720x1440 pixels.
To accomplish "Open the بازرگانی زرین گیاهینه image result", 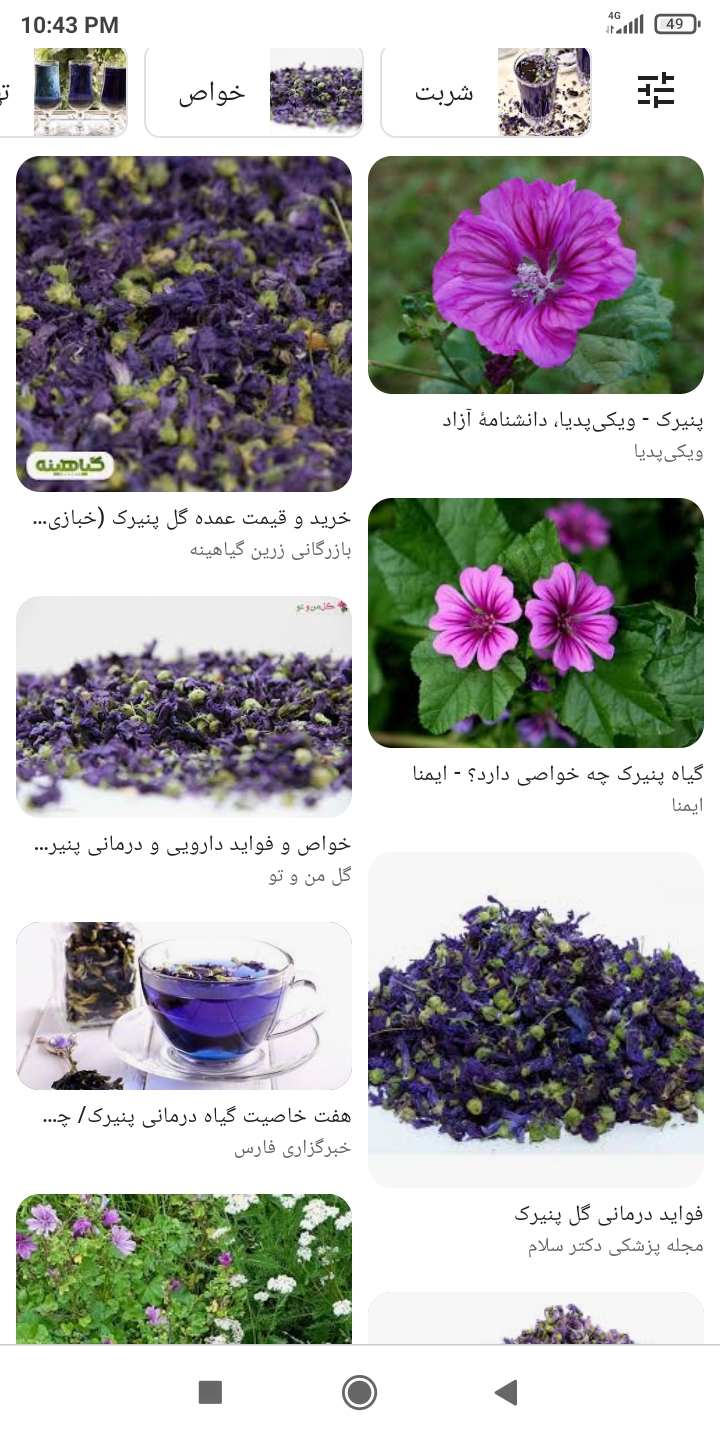I will tap(184, 324).
